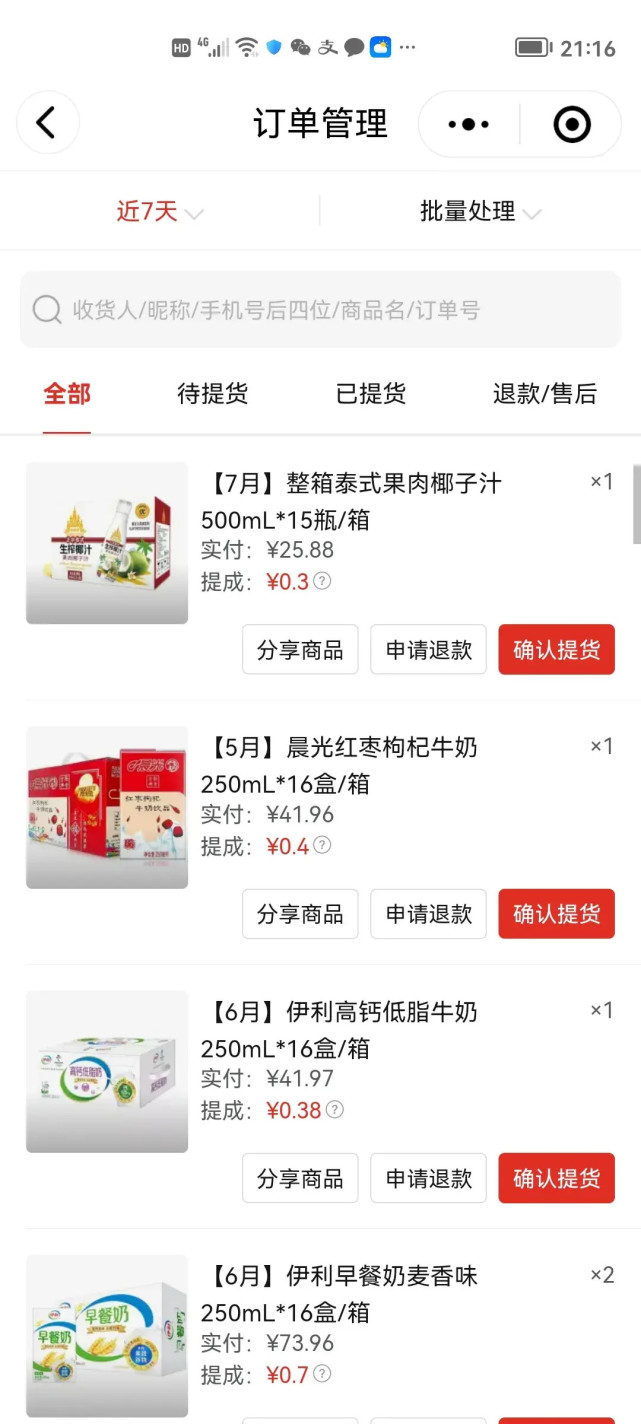Select the 全部 tab
The image size is (641, 1424).
tap(67, 394)
